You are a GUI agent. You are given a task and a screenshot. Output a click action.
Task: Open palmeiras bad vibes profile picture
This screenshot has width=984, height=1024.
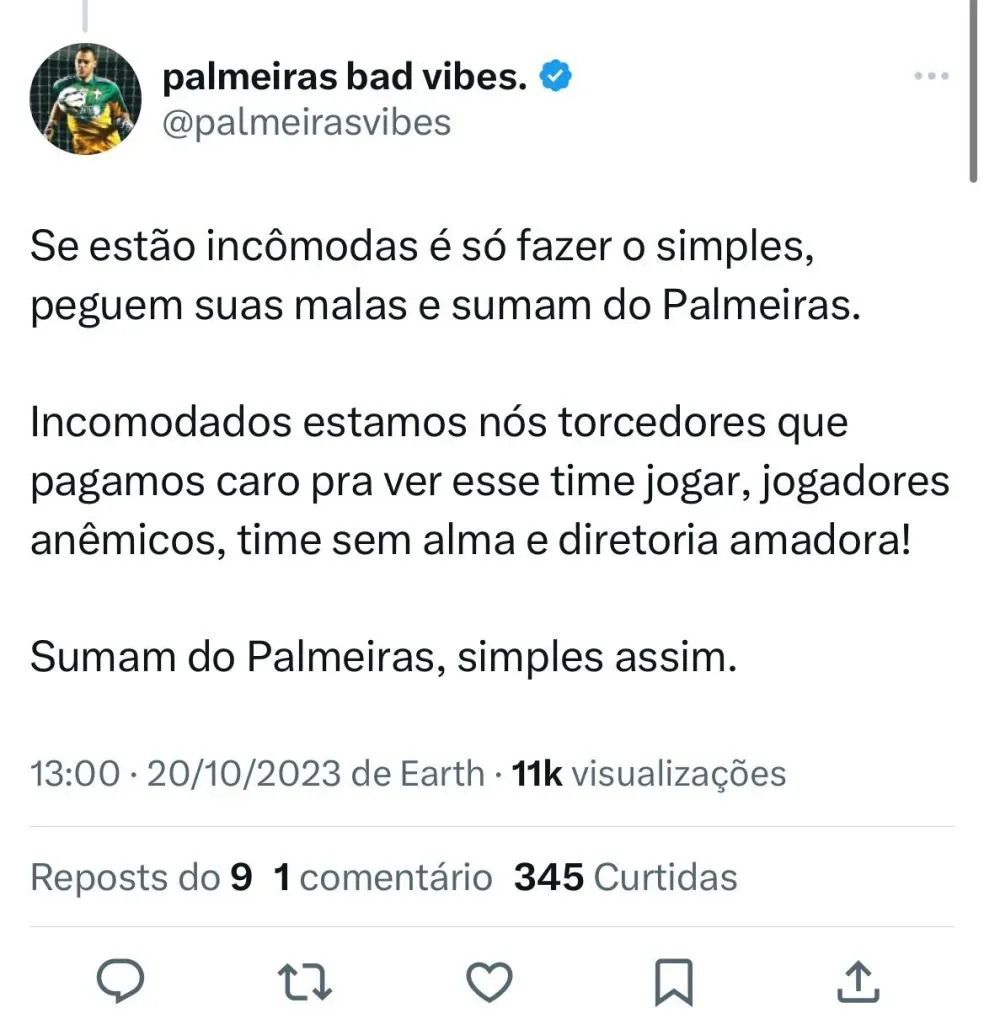coord(87,98)
